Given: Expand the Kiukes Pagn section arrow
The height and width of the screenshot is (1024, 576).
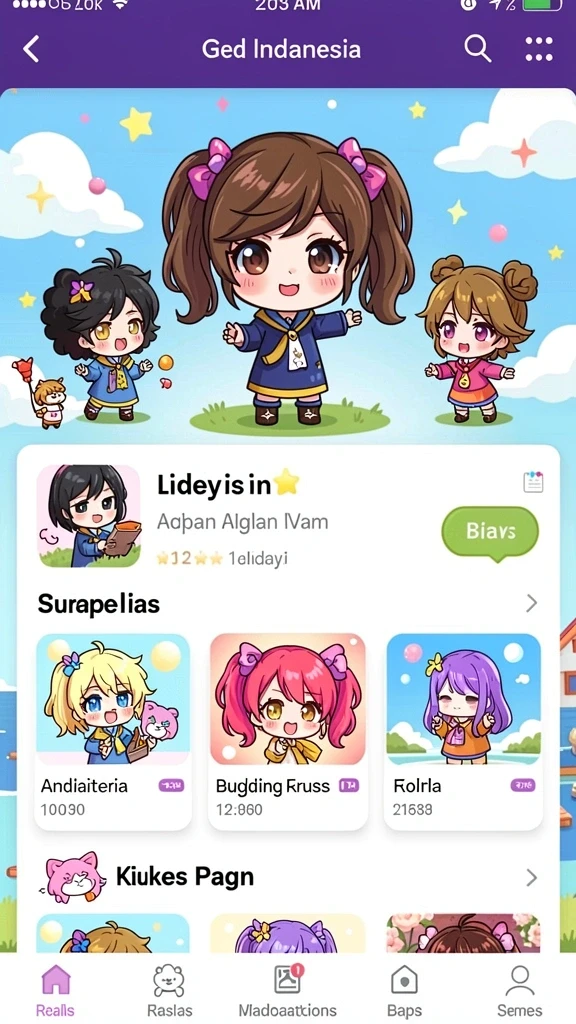Looking at the screenshot, I should point(532,877).
